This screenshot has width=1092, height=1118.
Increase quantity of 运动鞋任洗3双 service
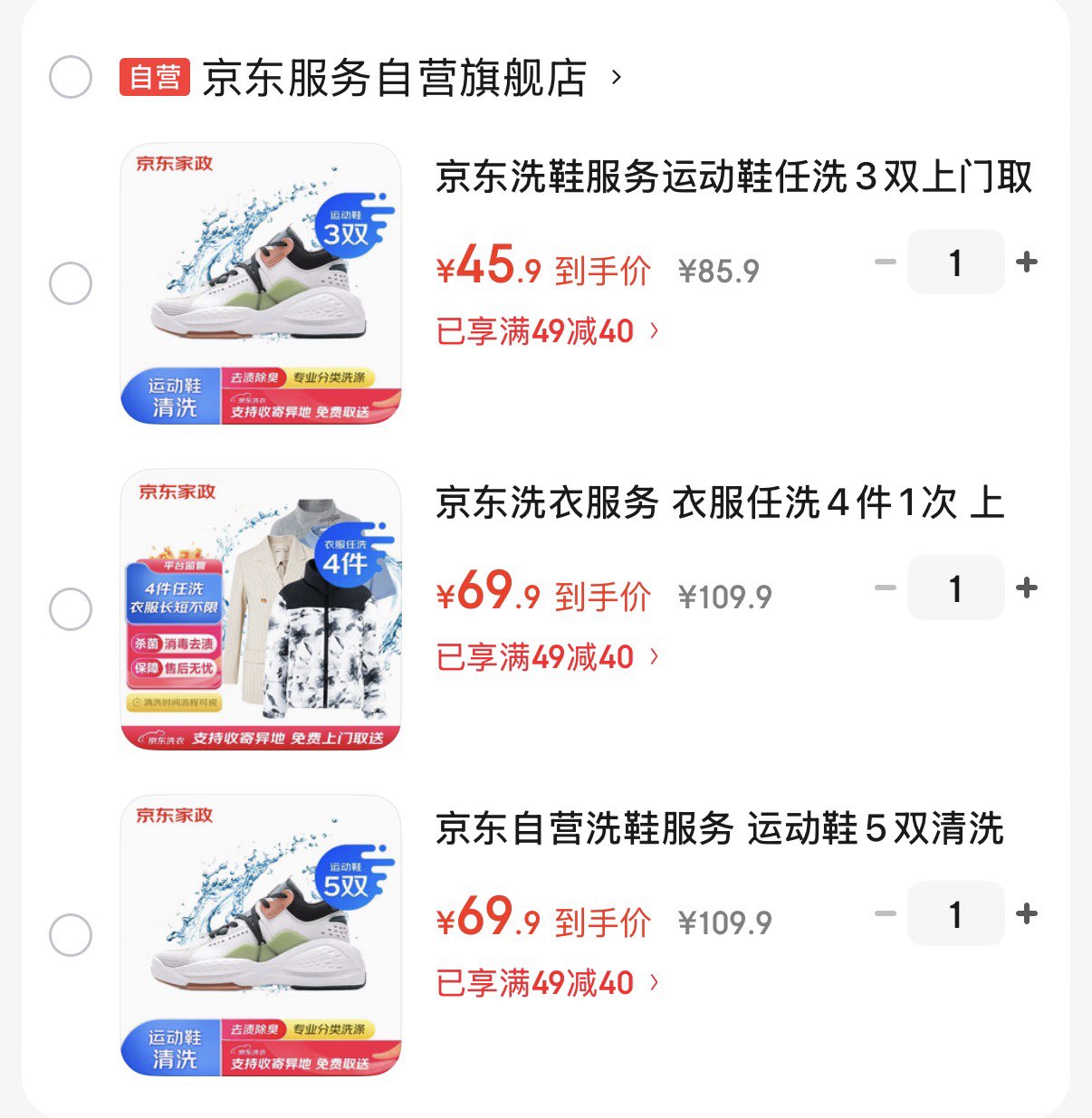pyautogui.click(x=1027, y=263)
